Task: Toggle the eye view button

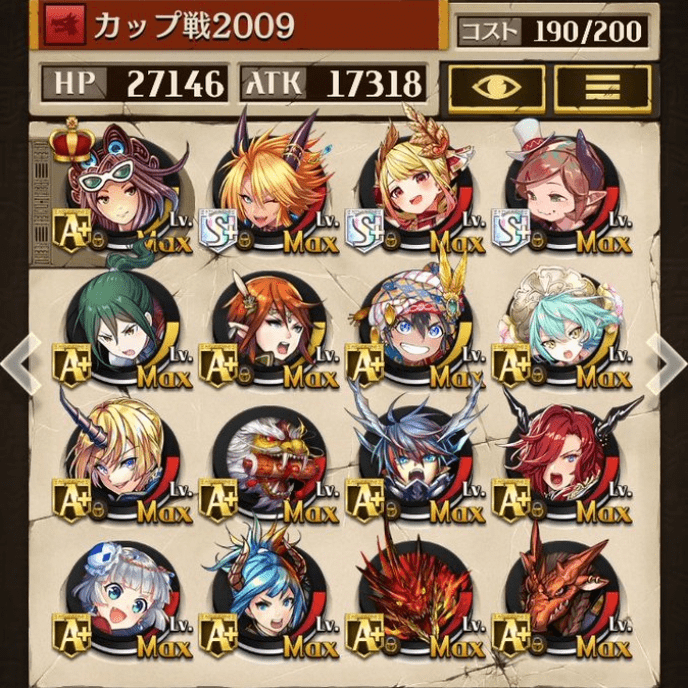Action: 497,86
